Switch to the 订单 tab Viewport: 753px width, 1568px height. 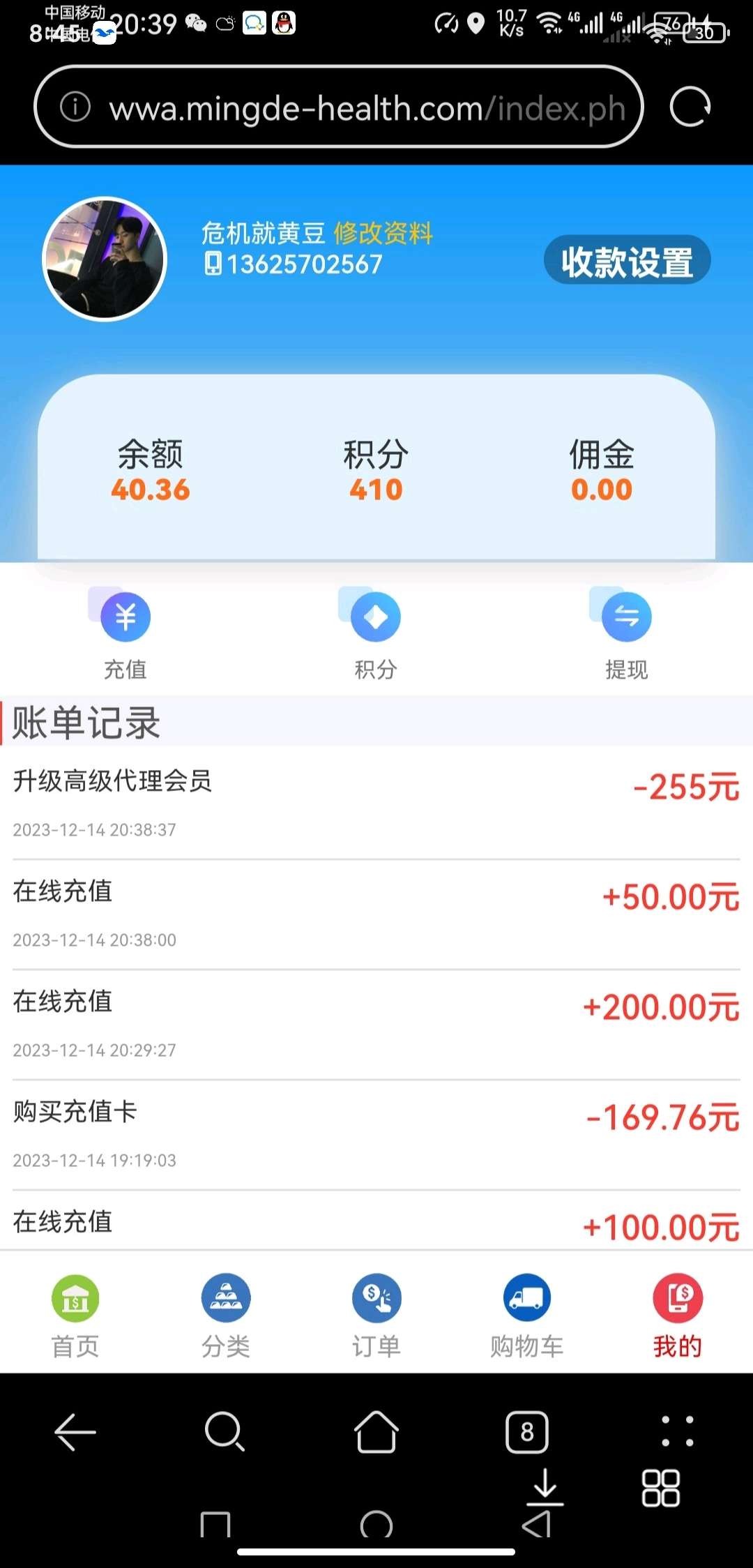coord(376,1316)
